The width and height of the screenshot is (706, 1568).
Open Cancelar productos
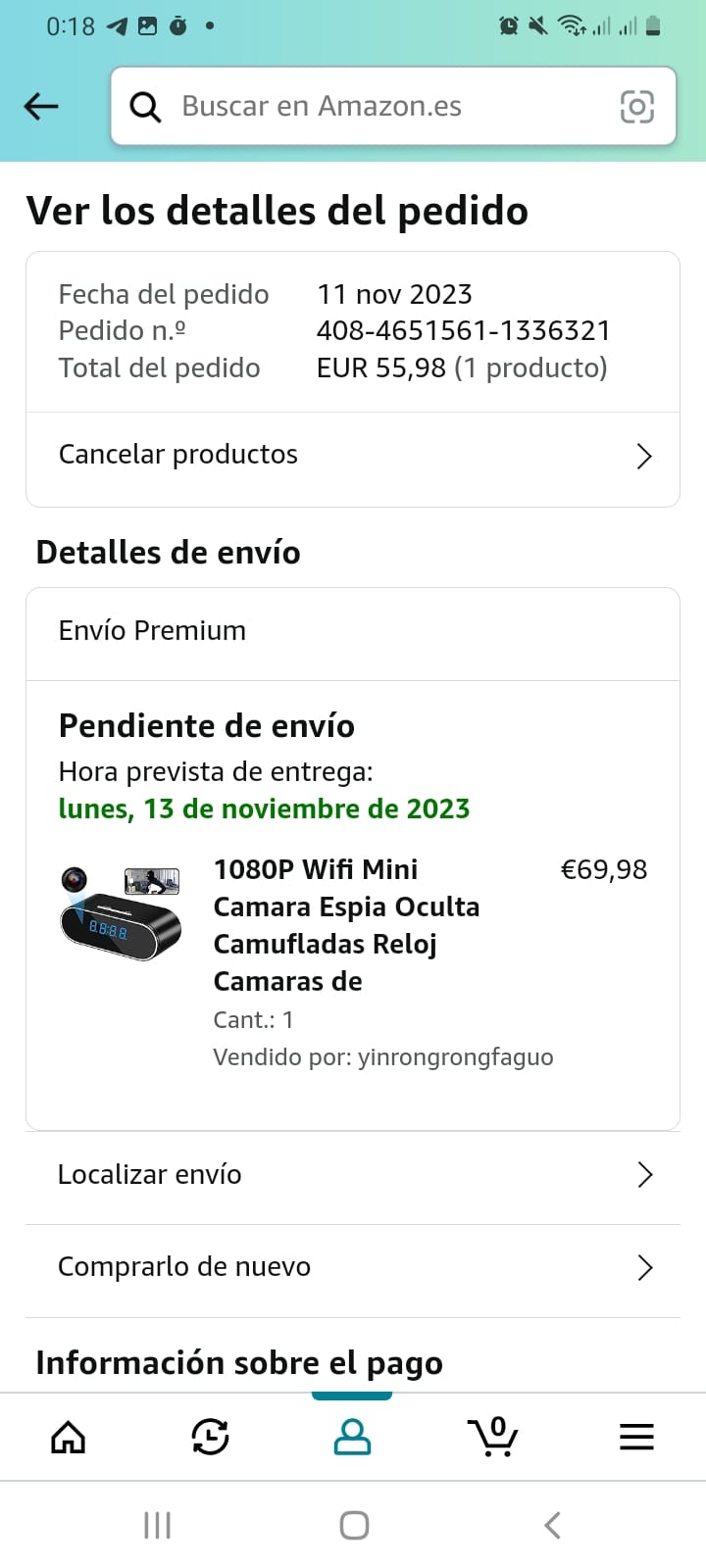pos(353,456)
